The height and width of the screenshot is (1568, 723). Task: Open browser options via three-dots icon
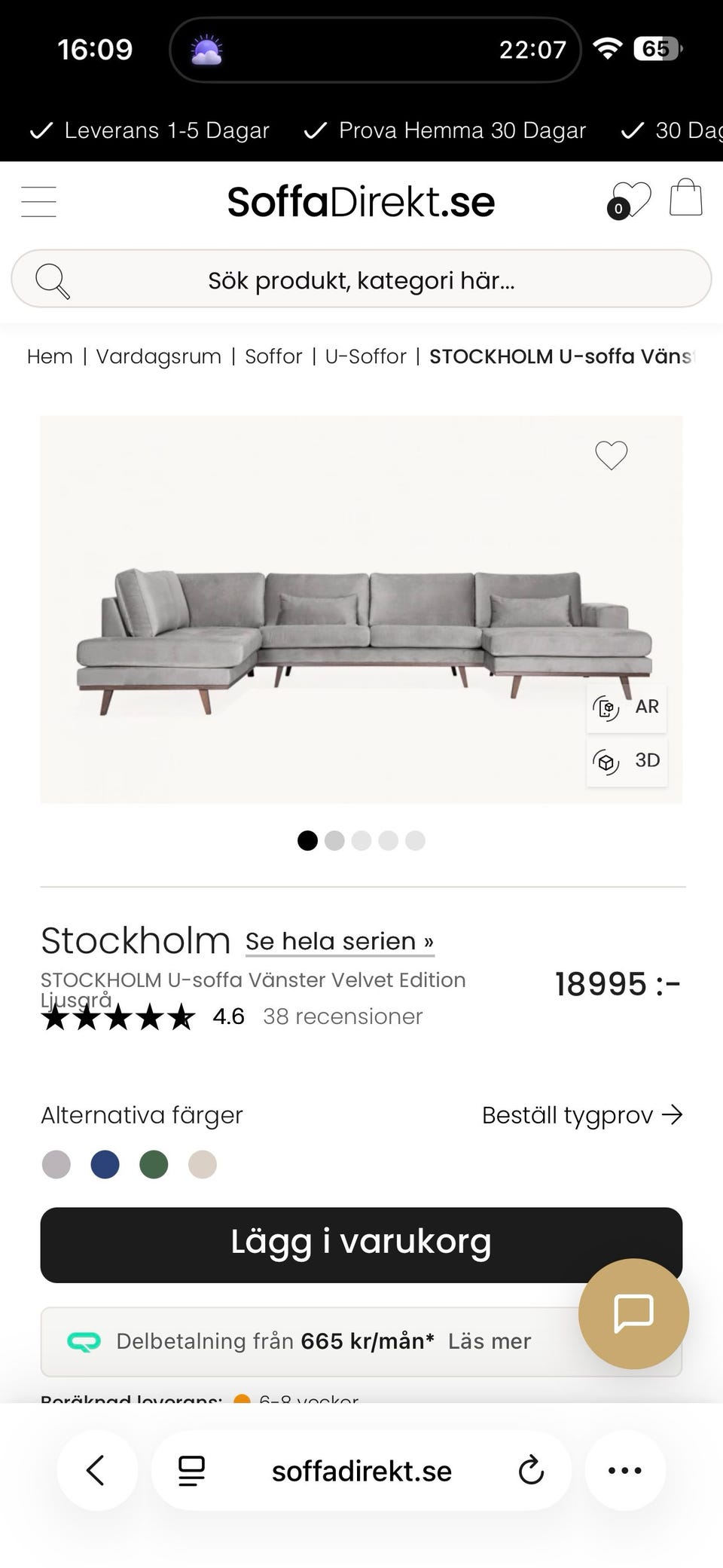pos(625,1470)
